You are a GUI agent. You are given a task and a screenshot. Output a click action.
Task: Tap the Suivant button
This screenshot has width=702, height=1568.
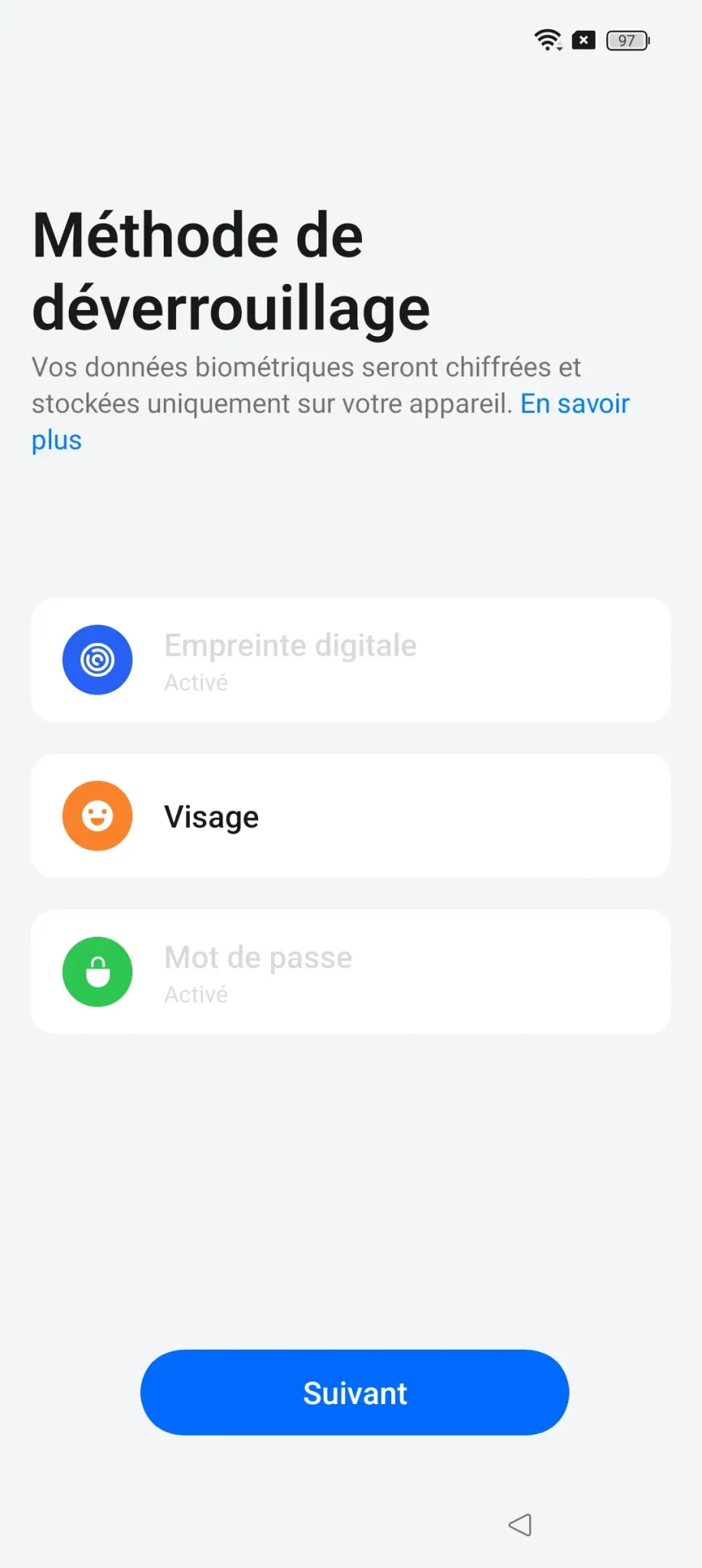354,1393
